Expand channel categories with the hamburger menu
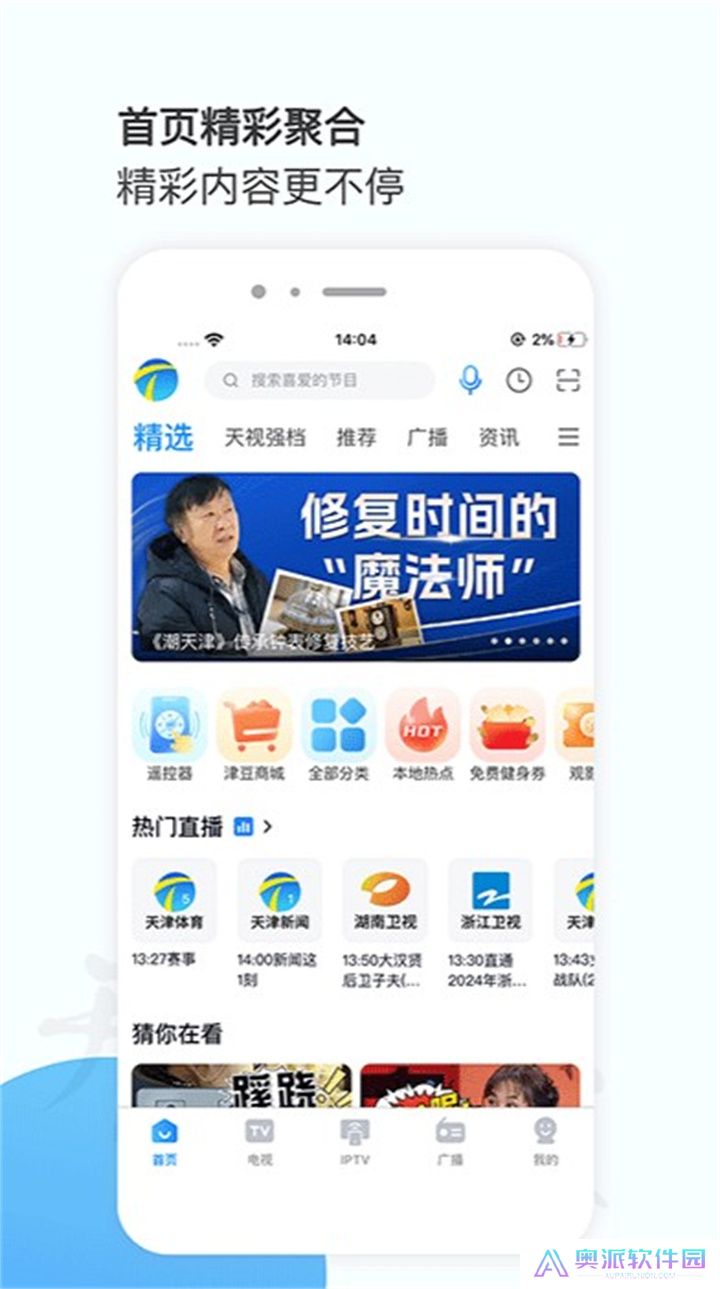This screenshot has height=1289, width=720. point(570,437)
